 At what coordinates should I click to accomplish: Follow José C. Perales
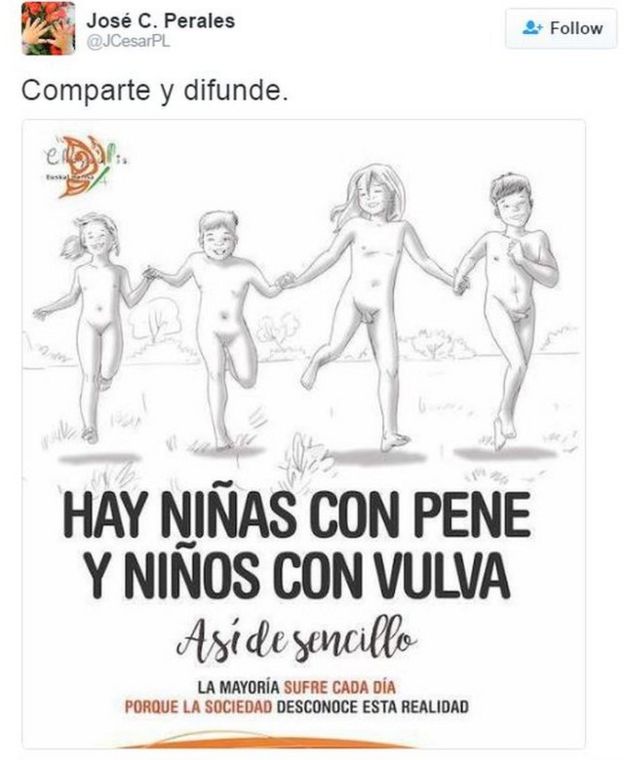tap(563, 29)
